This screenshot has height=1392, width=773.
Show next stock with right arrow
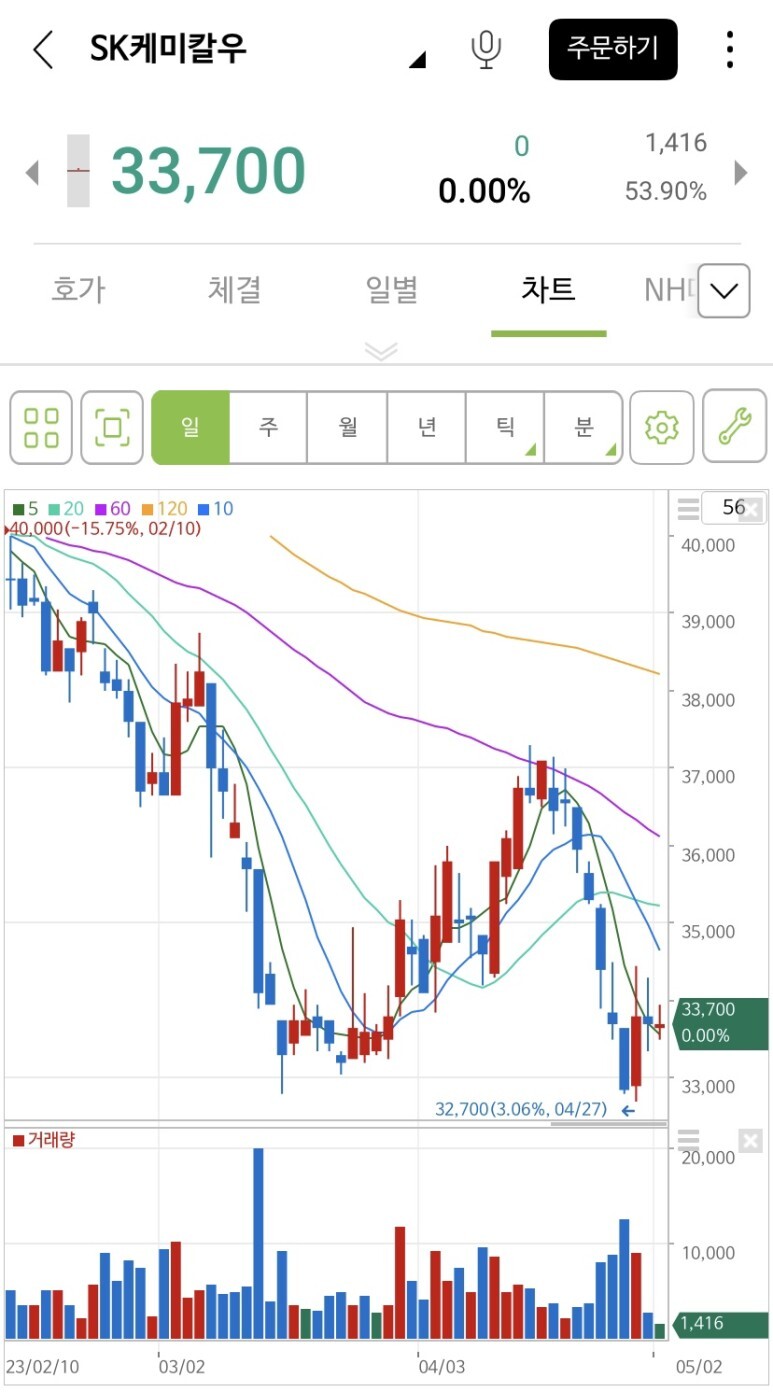coord(741,172)
